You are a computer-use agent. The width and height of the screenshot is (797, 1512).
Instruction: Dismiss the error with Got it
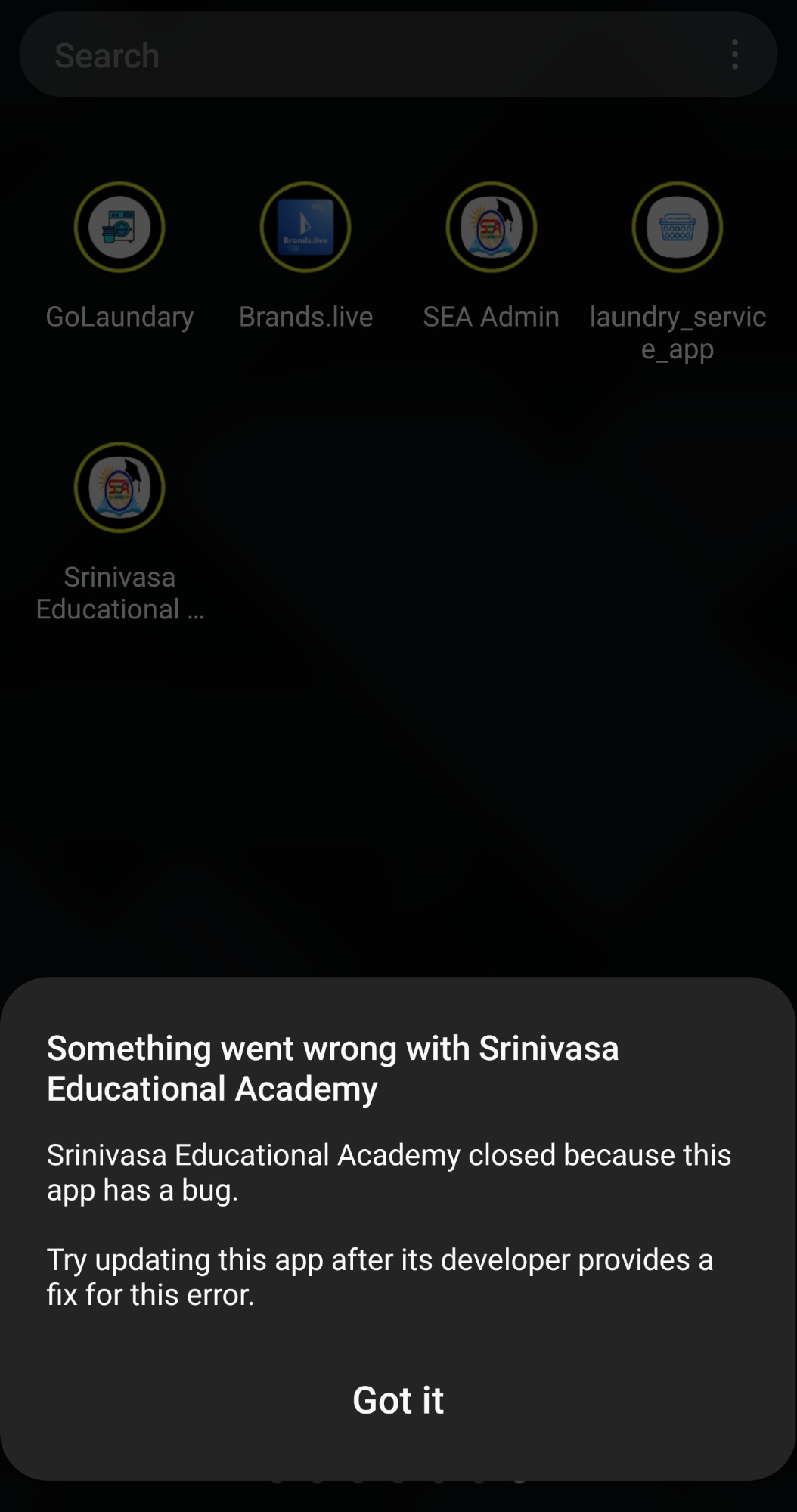[398, 1400]
